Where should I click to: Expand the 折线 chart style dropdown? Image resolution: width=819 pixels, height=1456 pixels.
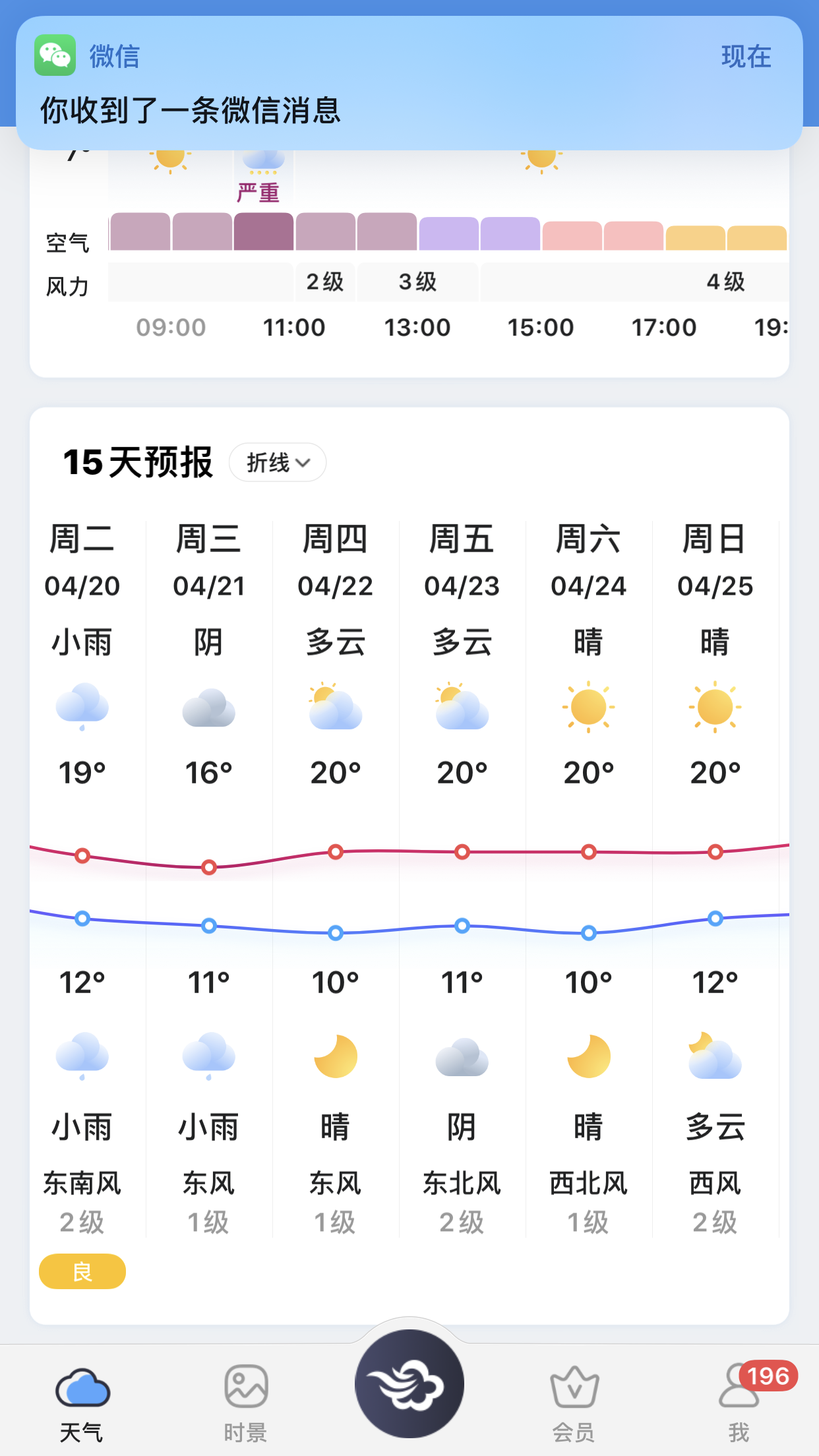278,462
